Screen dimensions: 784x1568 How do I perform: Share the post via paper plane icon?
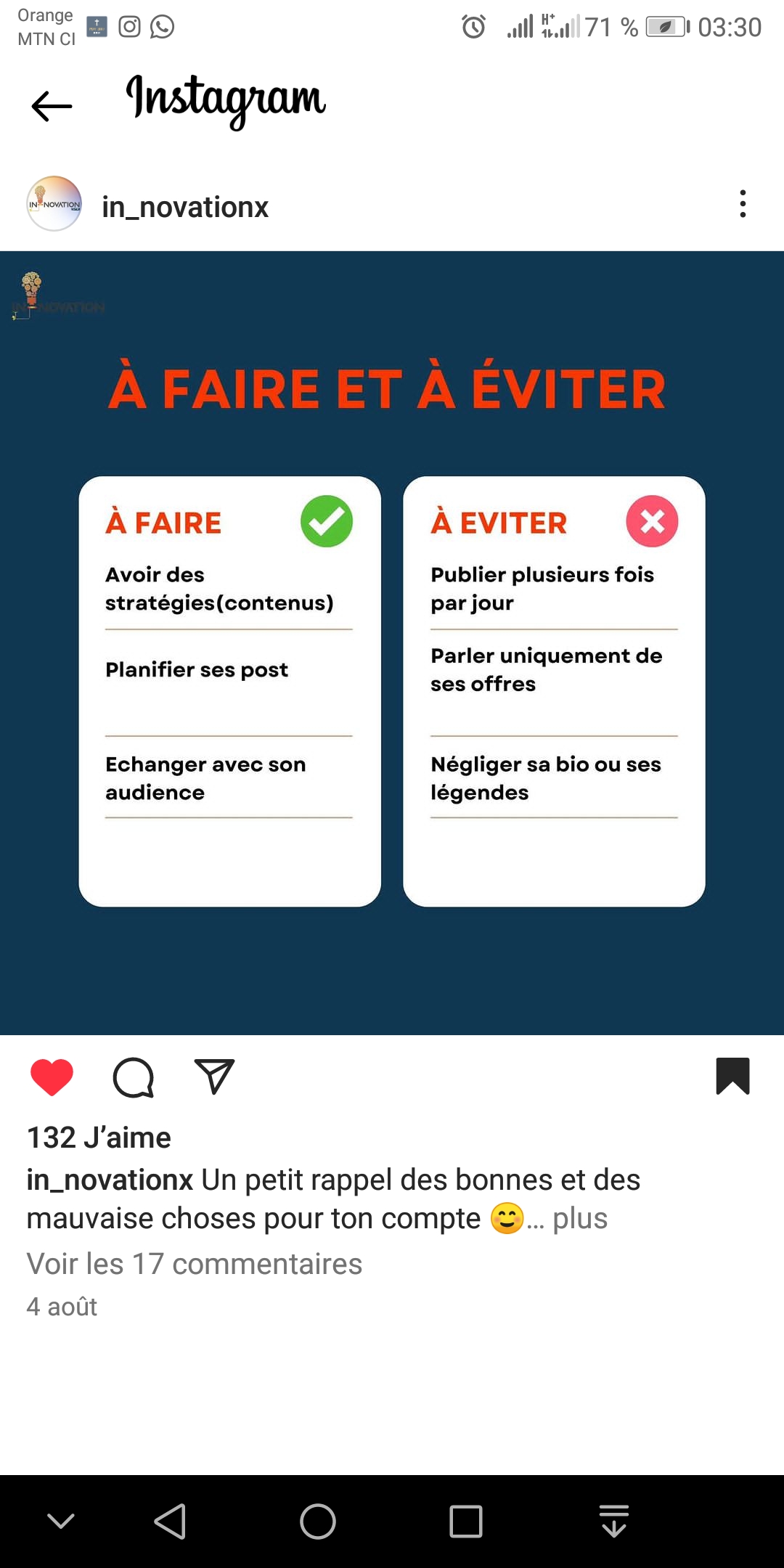pos(214,1077)
